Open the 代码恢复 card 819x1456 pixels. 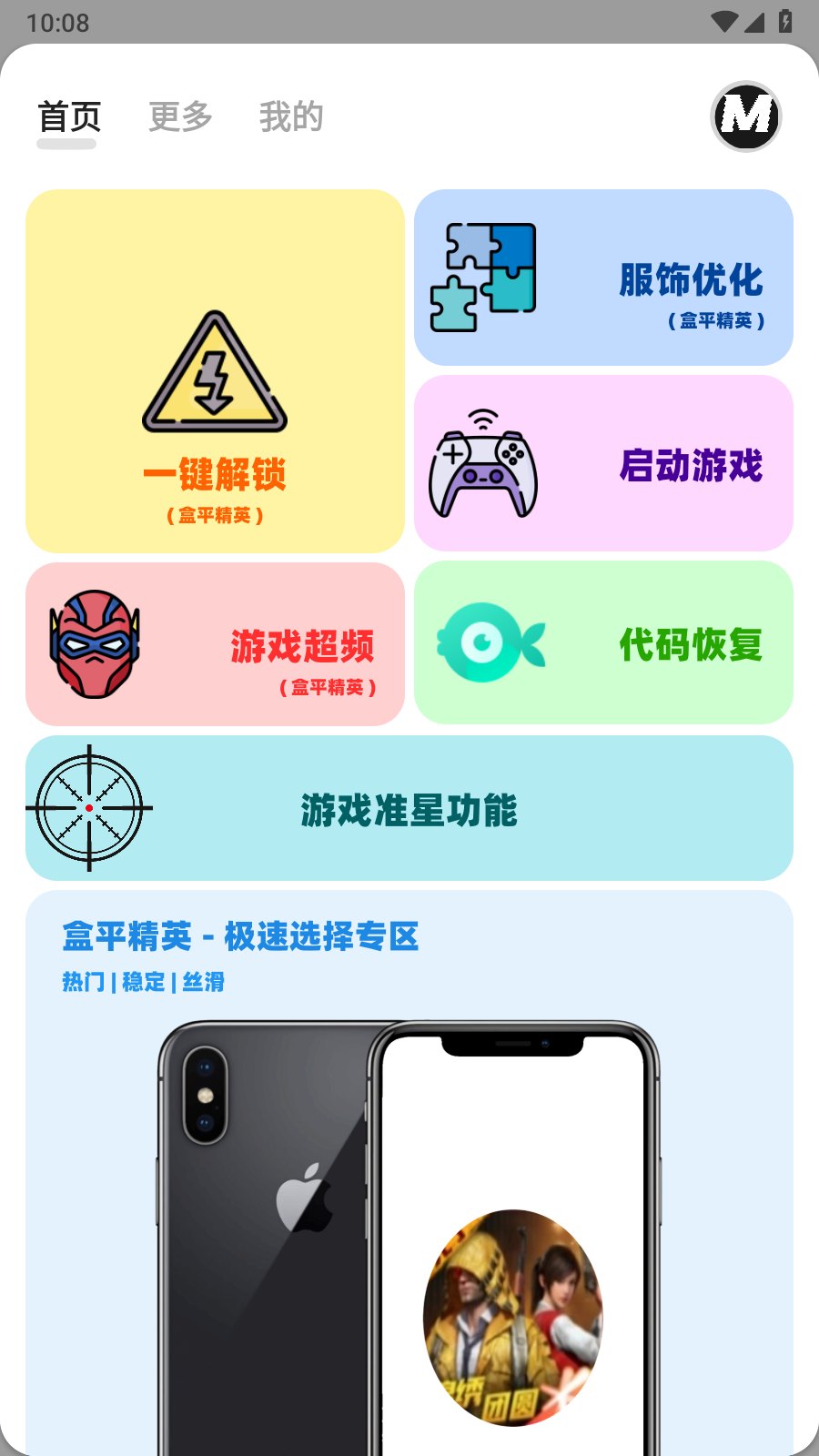pos(603,642)
